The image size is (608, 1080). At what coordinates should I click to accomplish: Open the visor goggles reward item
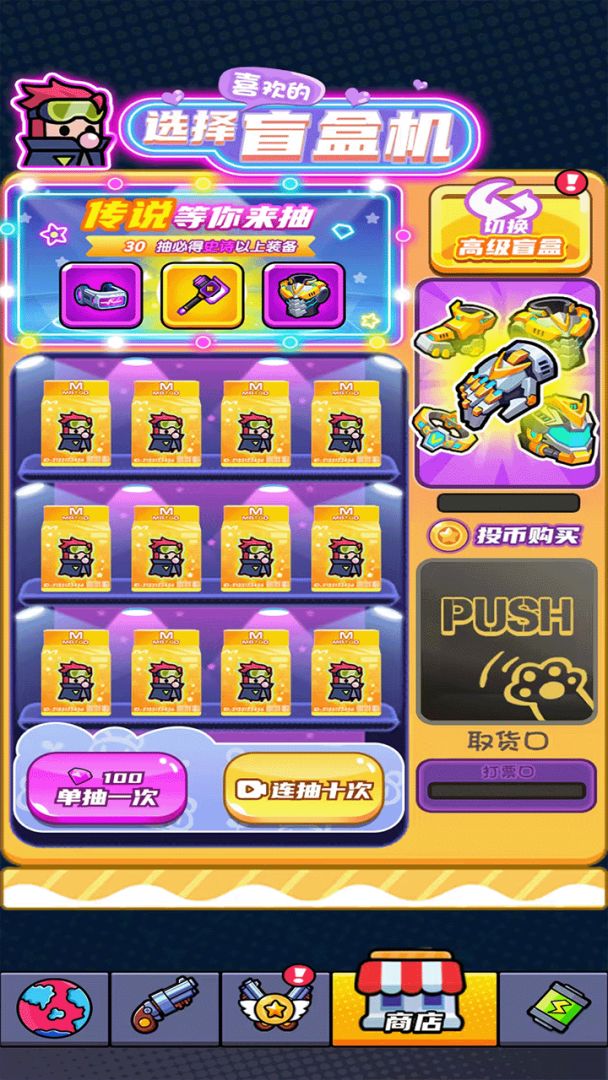(98, 295)
